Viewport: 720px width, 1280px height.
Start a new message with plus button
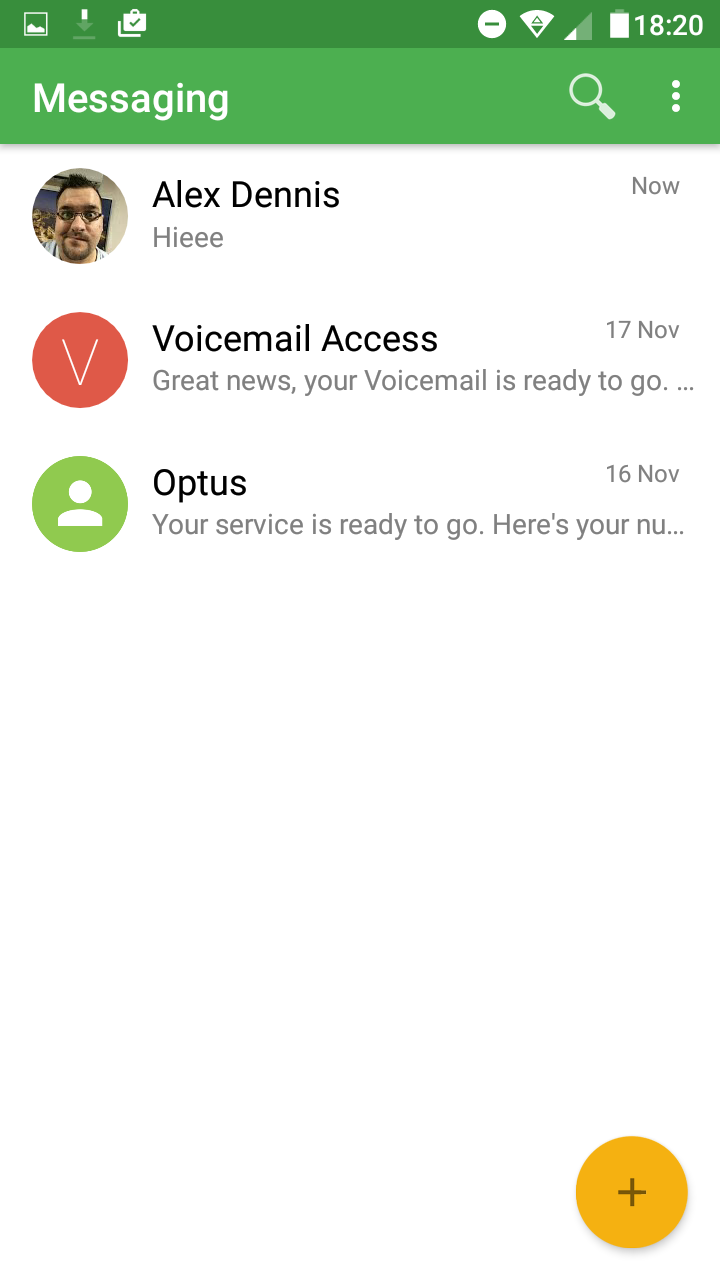click(x=632, y=1192)
